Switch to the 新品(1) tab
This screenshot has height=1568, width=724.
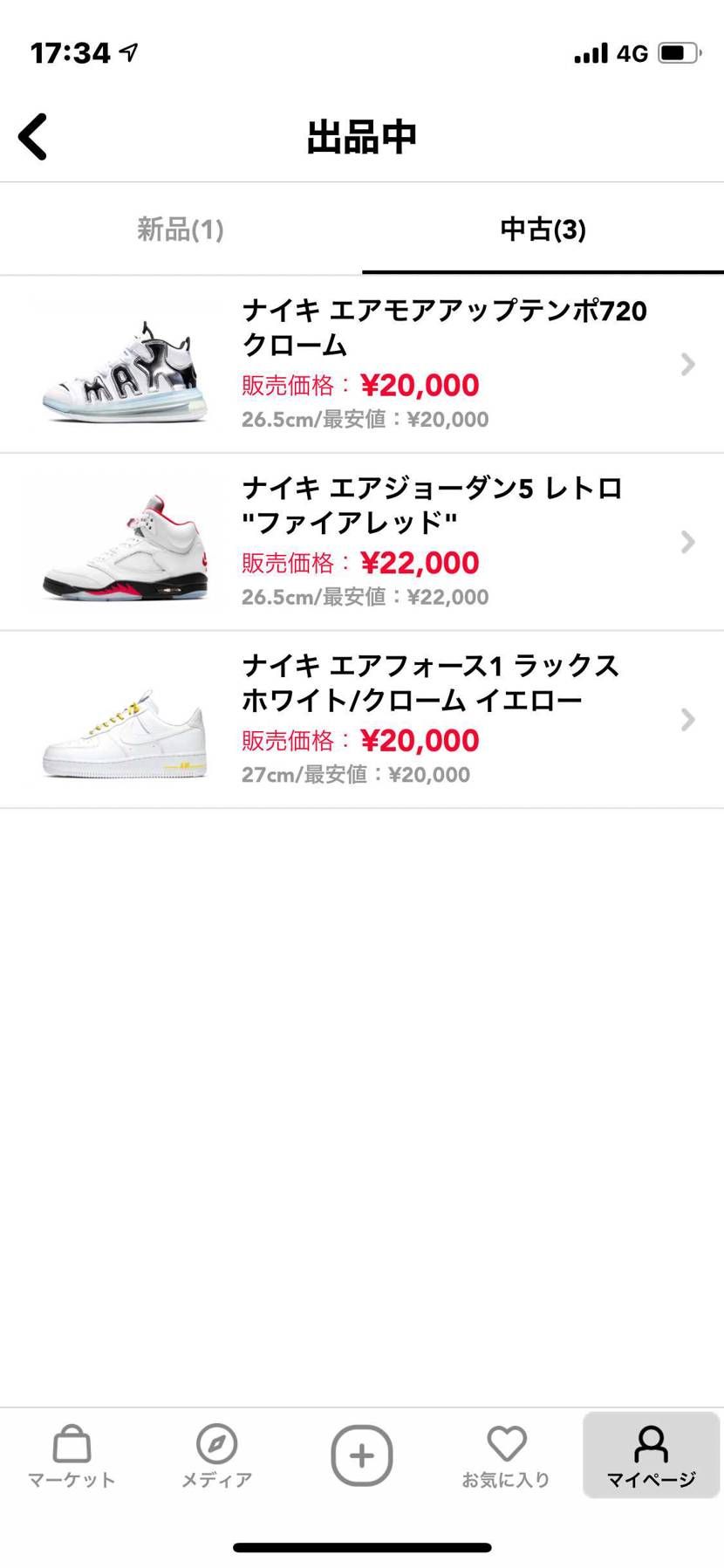tap(180, 229)
